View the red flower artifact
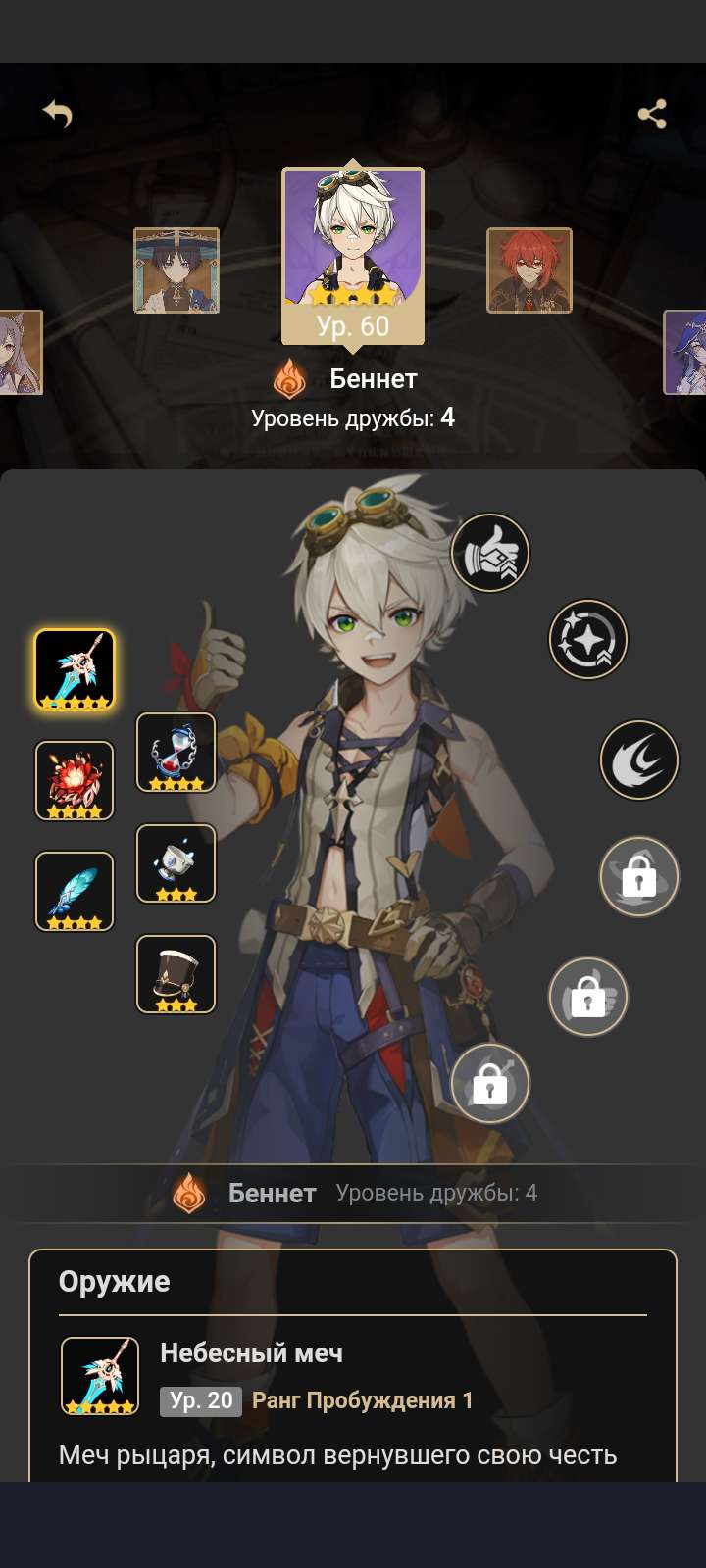 [x=75, y=781]
